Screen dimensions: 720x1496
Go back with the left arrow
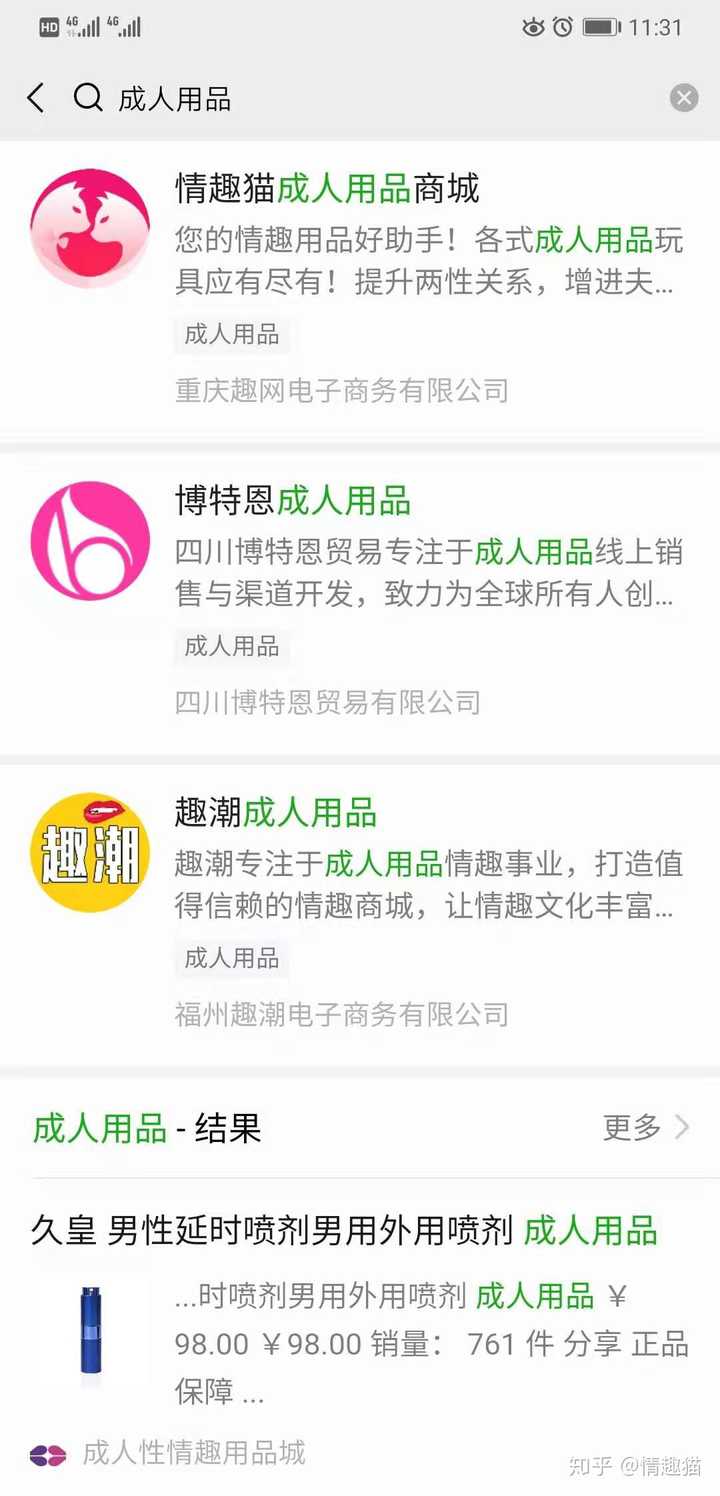(35, 97)
